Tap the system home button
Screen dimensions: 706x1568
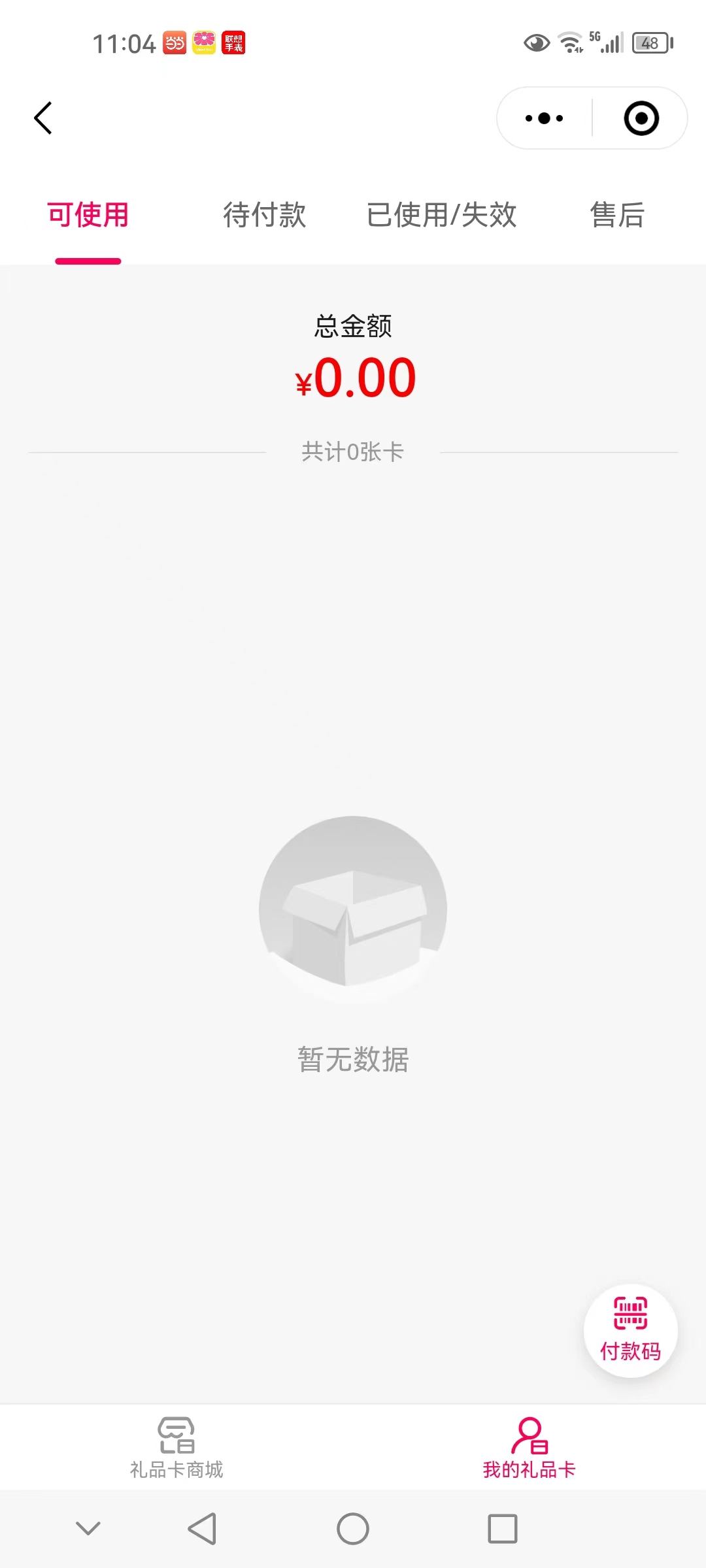coord(353,1529)
